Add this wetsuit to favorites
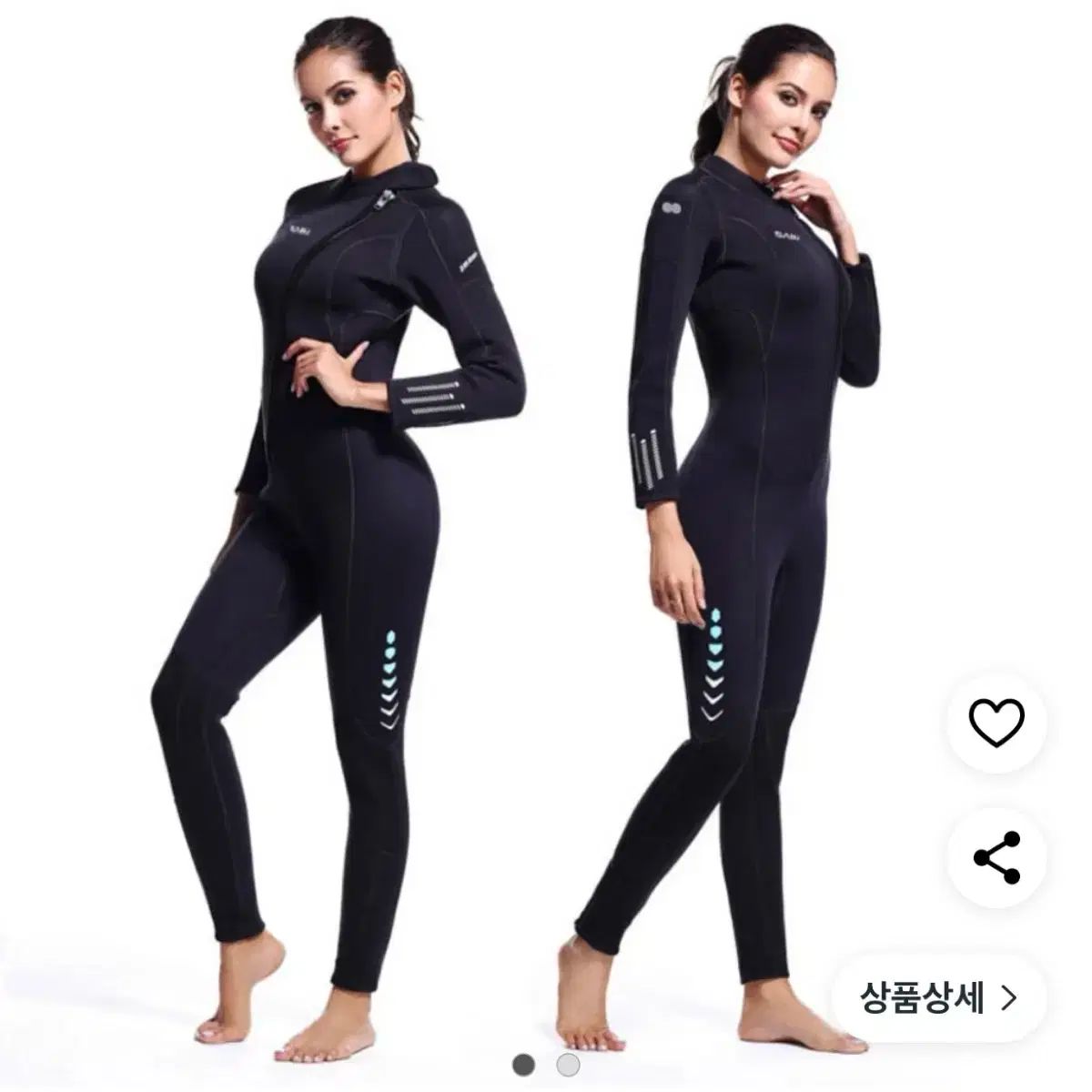This screenshot has width=1092, height=1092. (996, 722)
